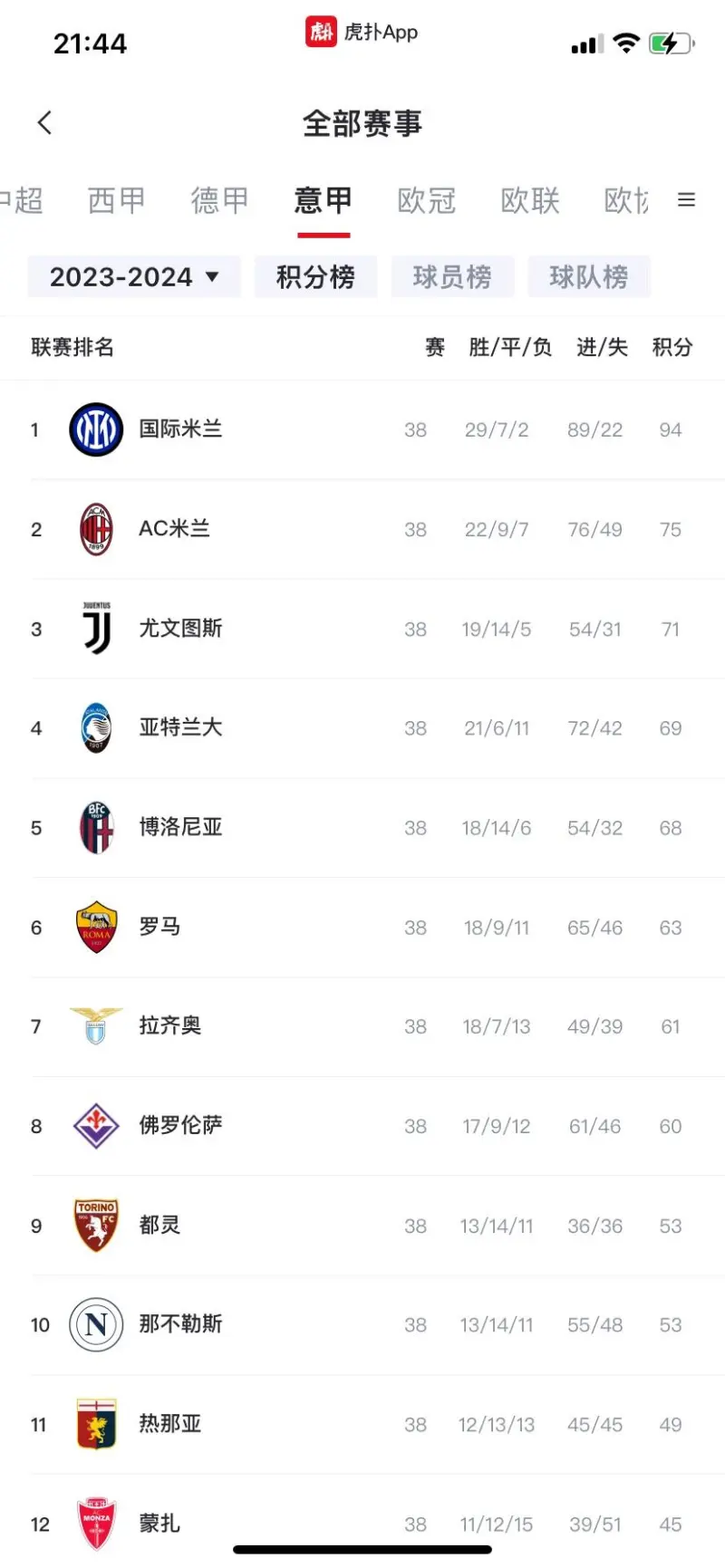Open the 国际米兰 team row
The height and width of the screenshot is (1568, 725).
362,429
